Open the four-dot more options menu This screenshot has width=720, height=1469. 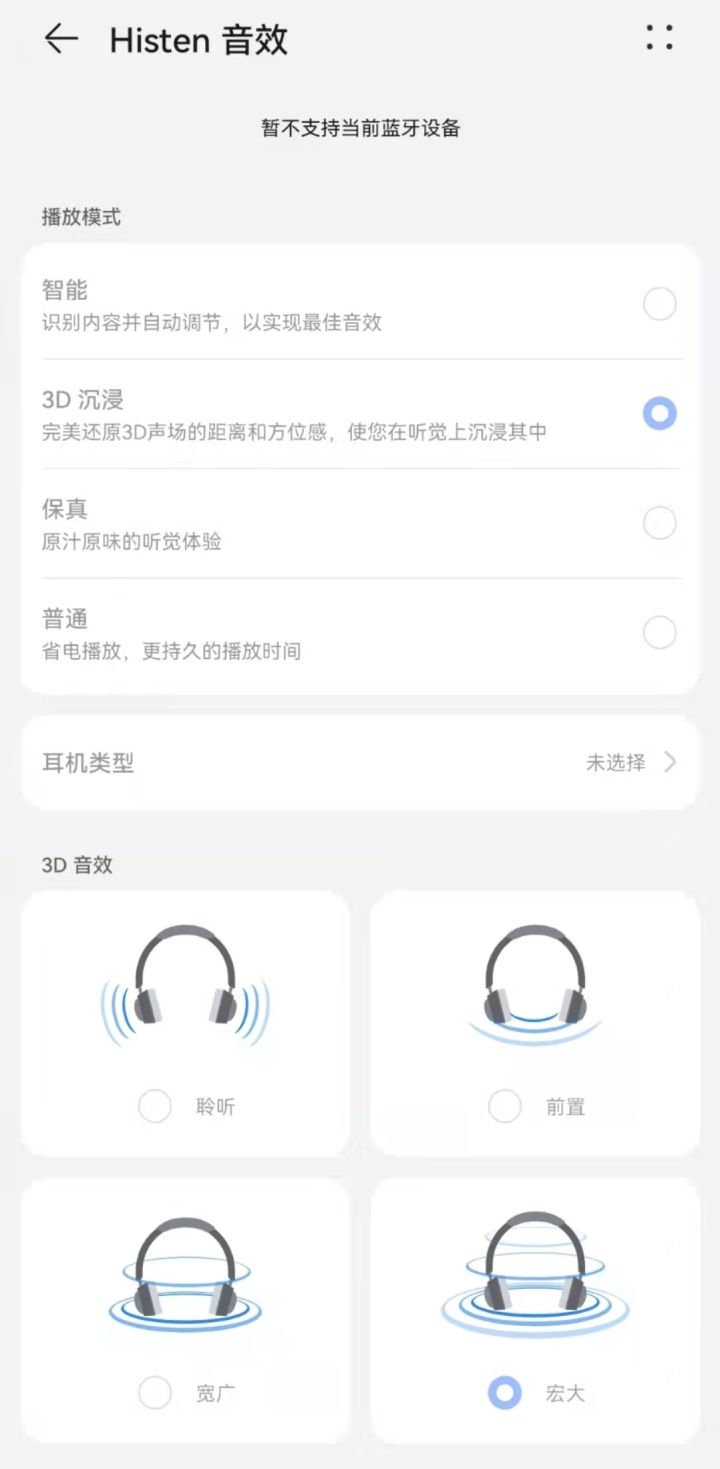click(659, 39)
